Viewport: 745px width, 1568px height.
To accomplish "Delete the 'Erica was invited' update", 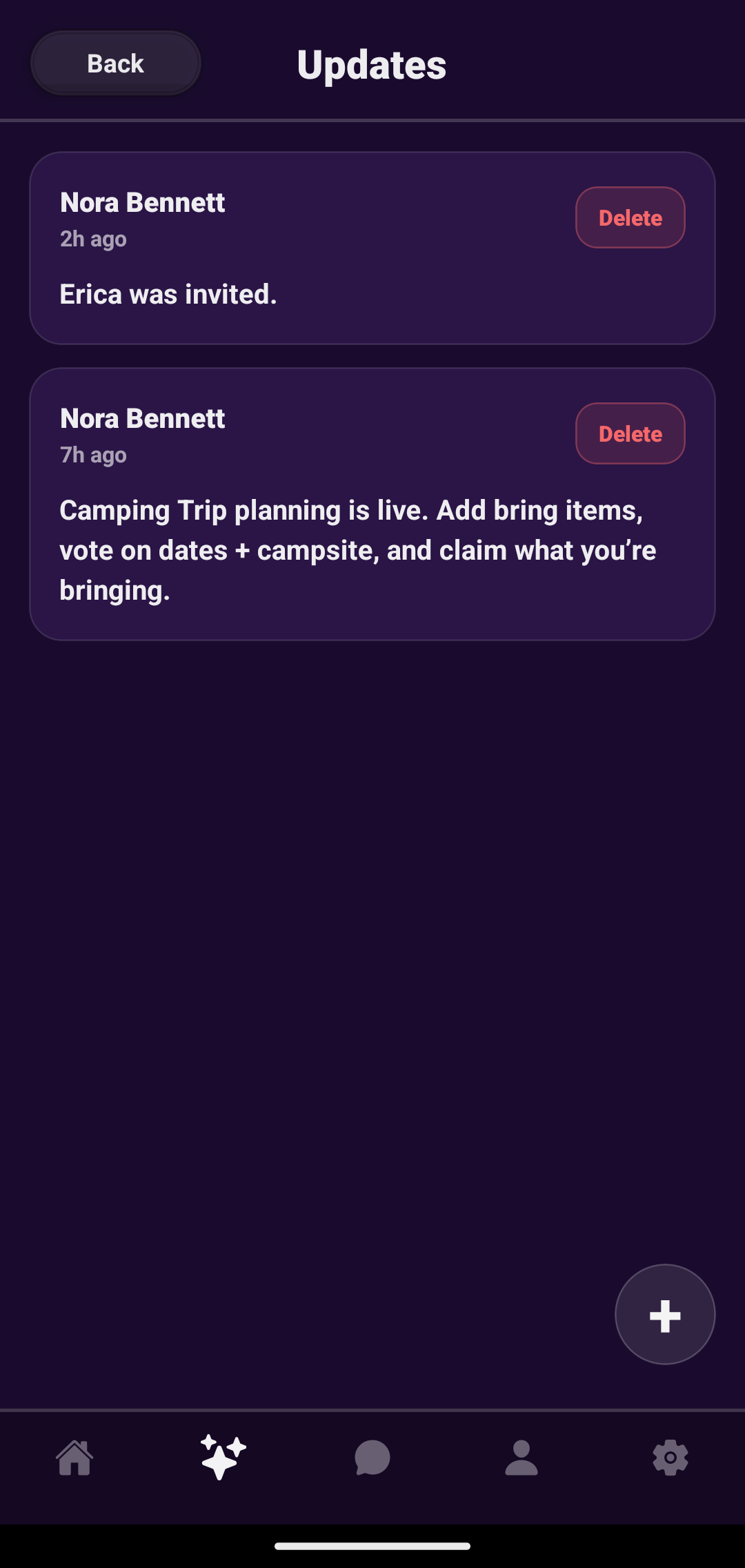I will [630, 217].
